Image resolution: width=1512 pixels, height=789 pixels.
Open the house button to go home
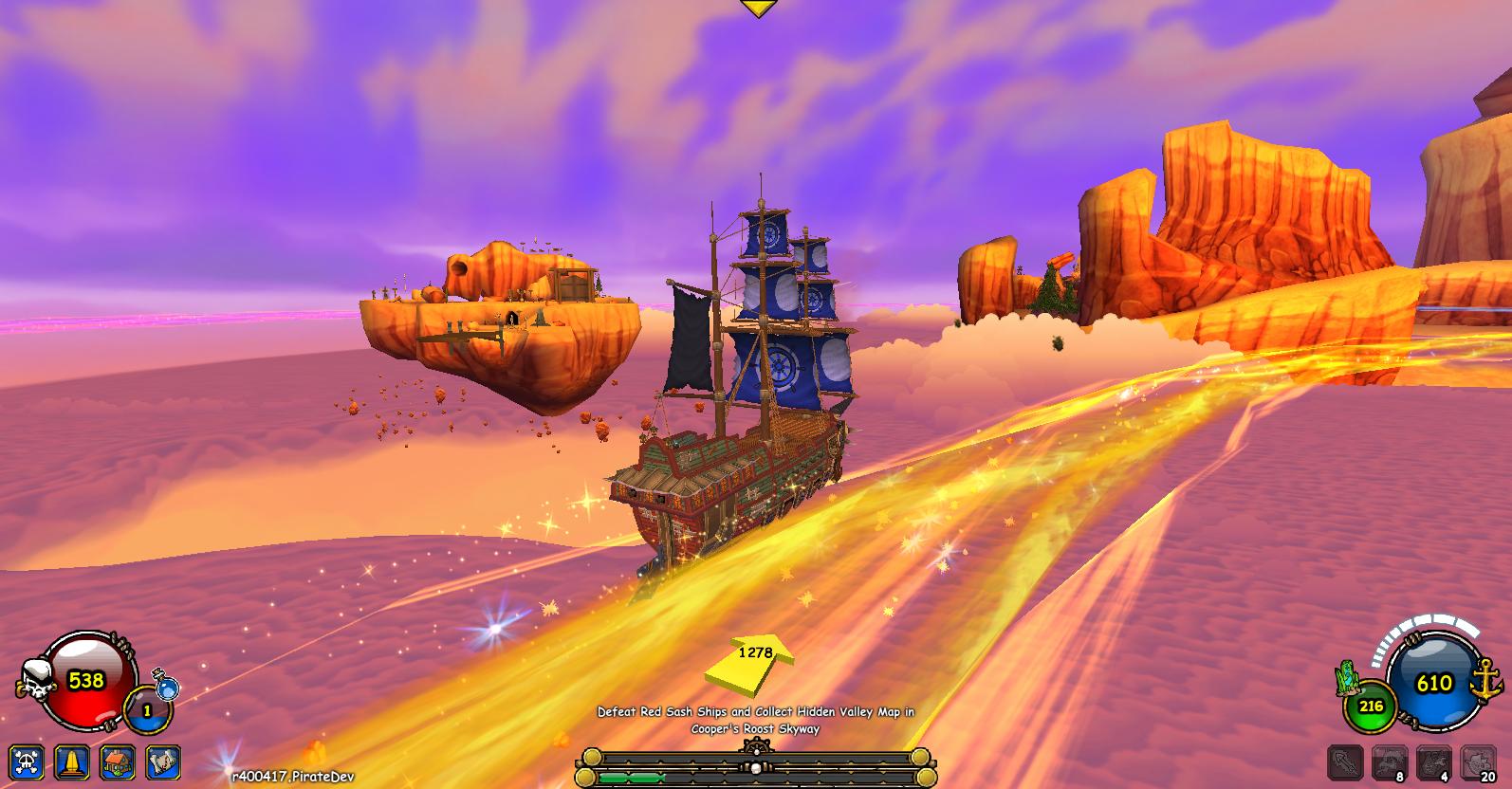pyautogui.click(x=119, y=761)
